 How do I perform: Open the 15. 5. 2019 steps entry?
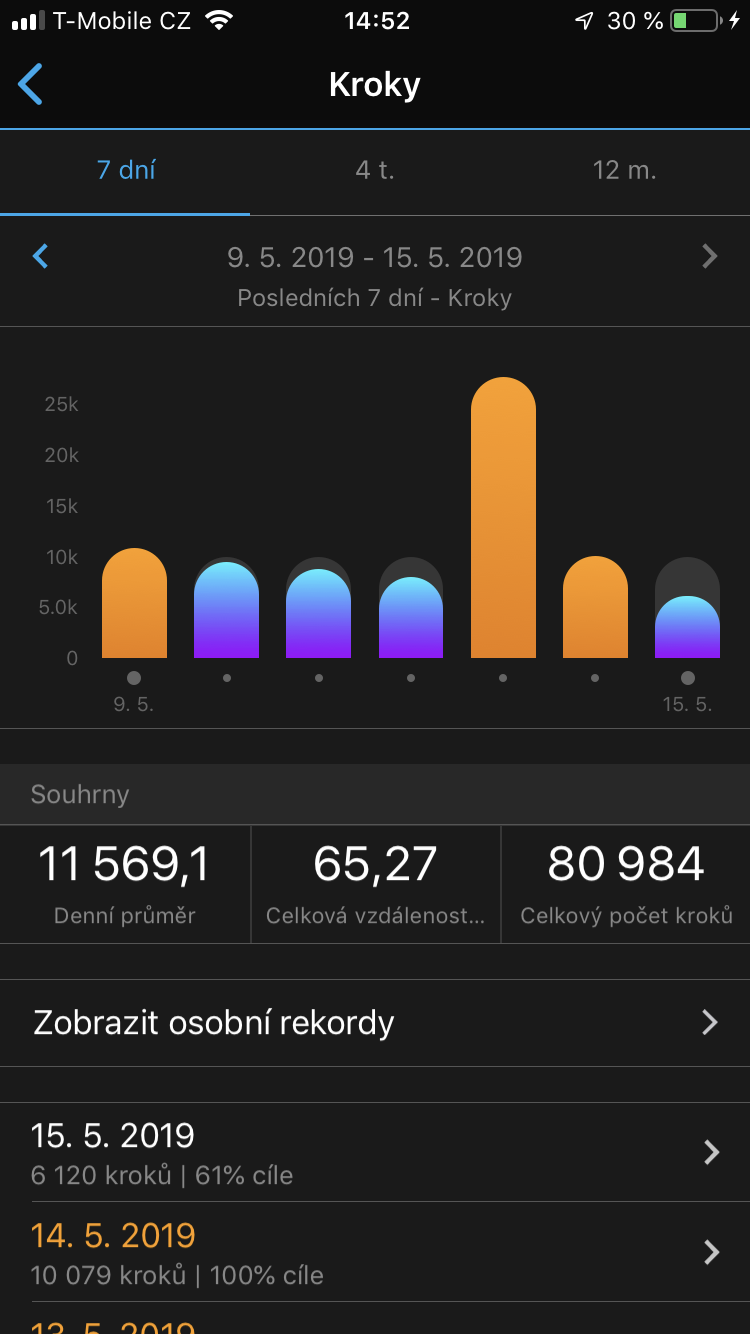[x=375, y=1152]
